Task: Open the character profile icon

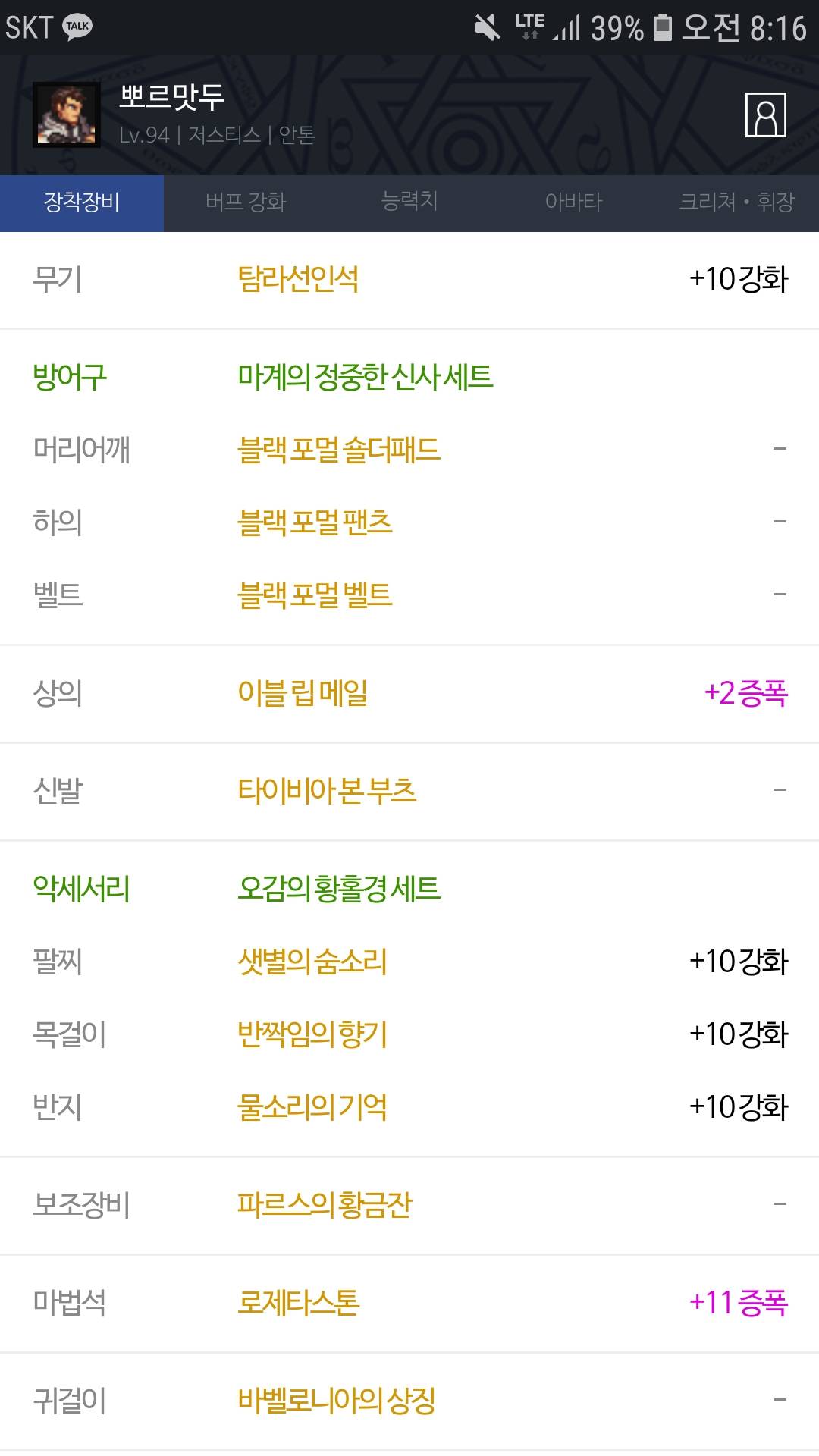Action: click(765, 115)
